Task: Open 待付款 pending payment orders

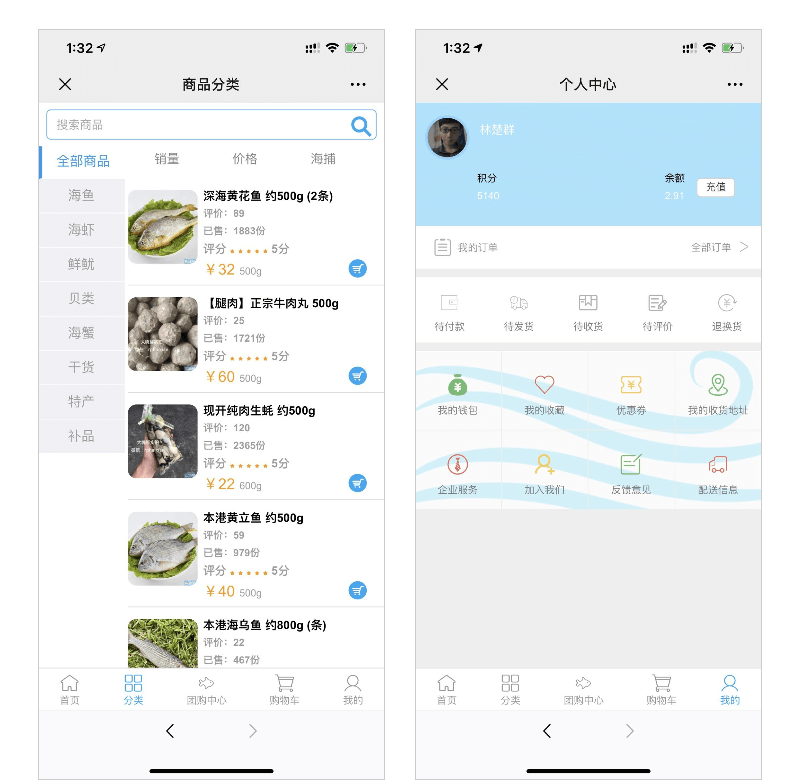Action: tap(449, 312)
